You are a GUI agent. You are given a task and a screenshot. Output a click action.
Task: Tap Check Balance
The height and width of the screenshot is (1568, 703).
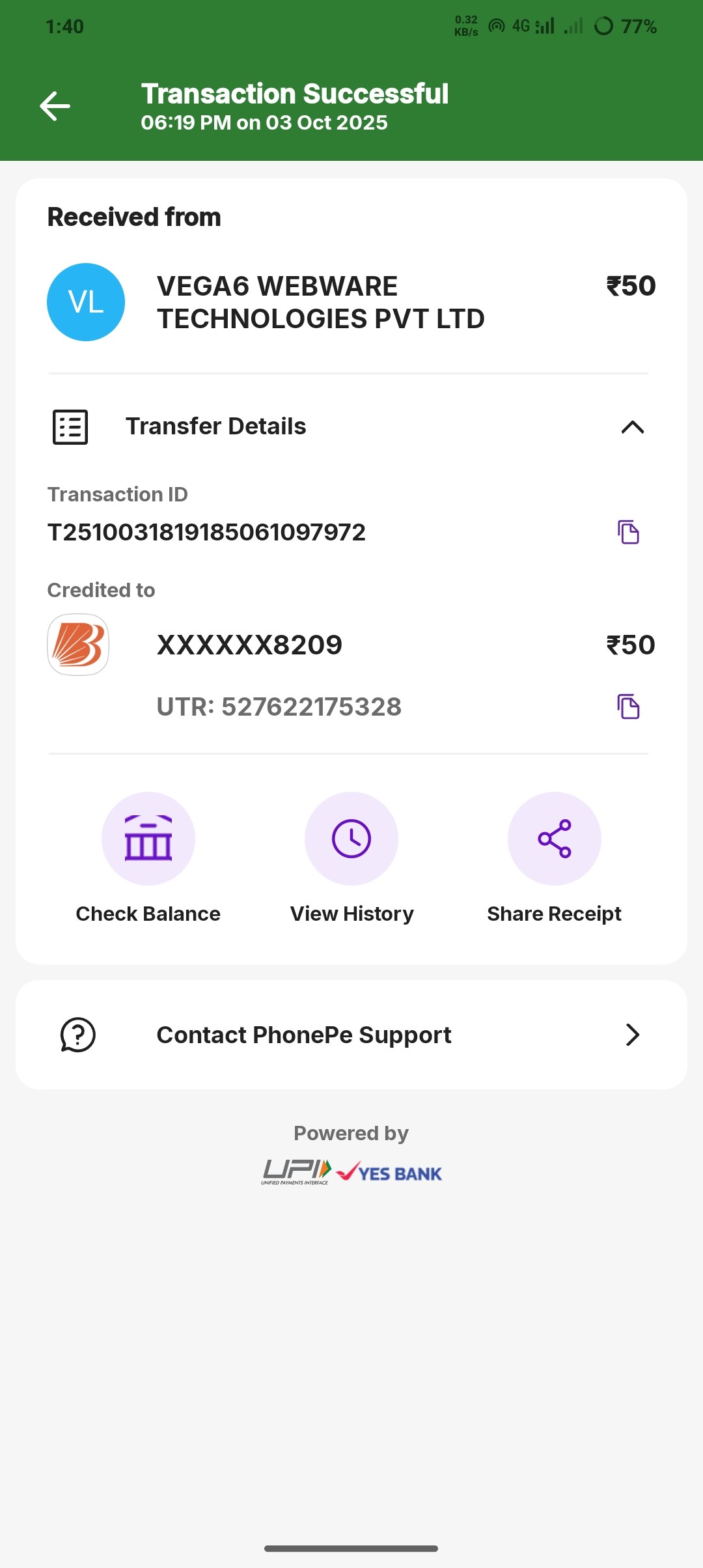click(x=148, y=839)
